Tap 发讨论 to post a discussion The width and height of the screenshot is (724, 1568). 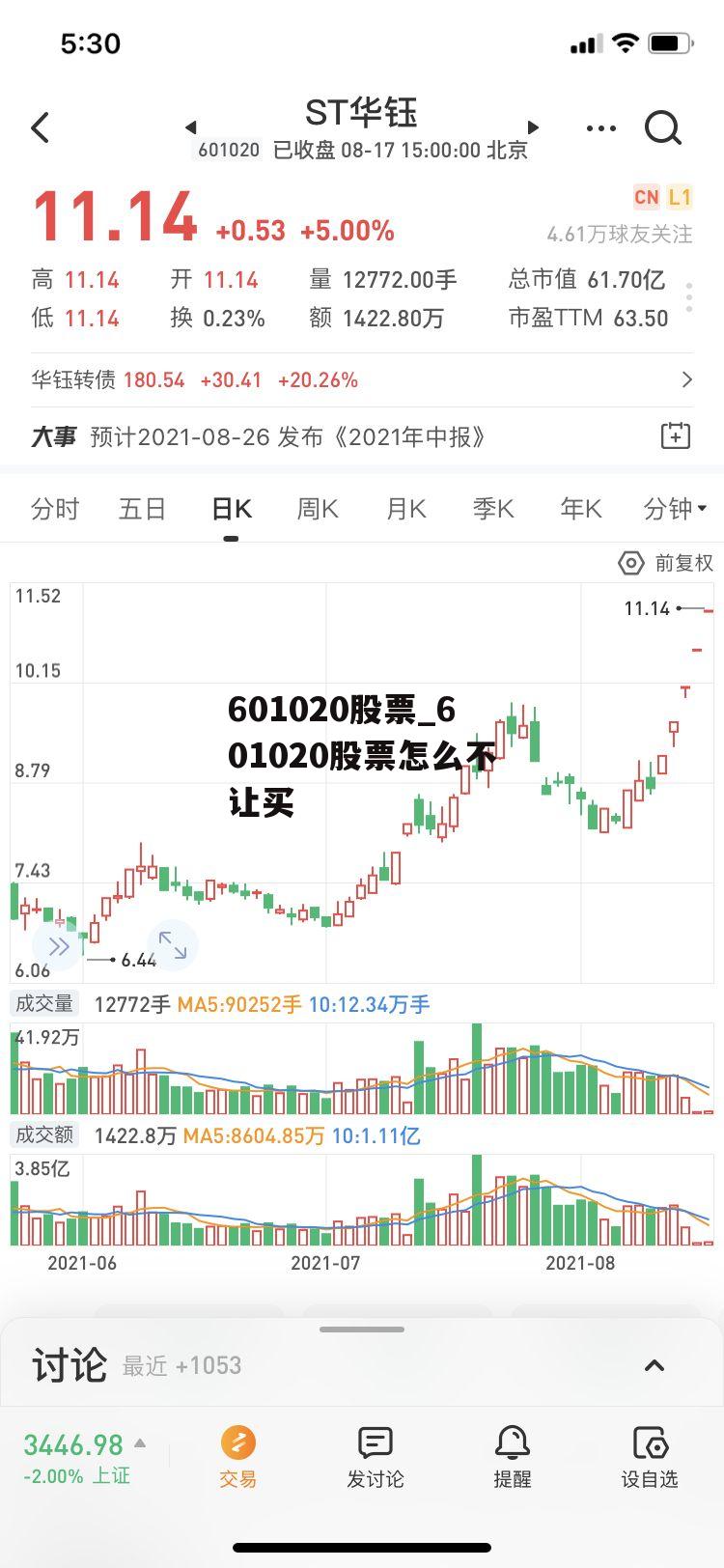tap(375, 1456)
